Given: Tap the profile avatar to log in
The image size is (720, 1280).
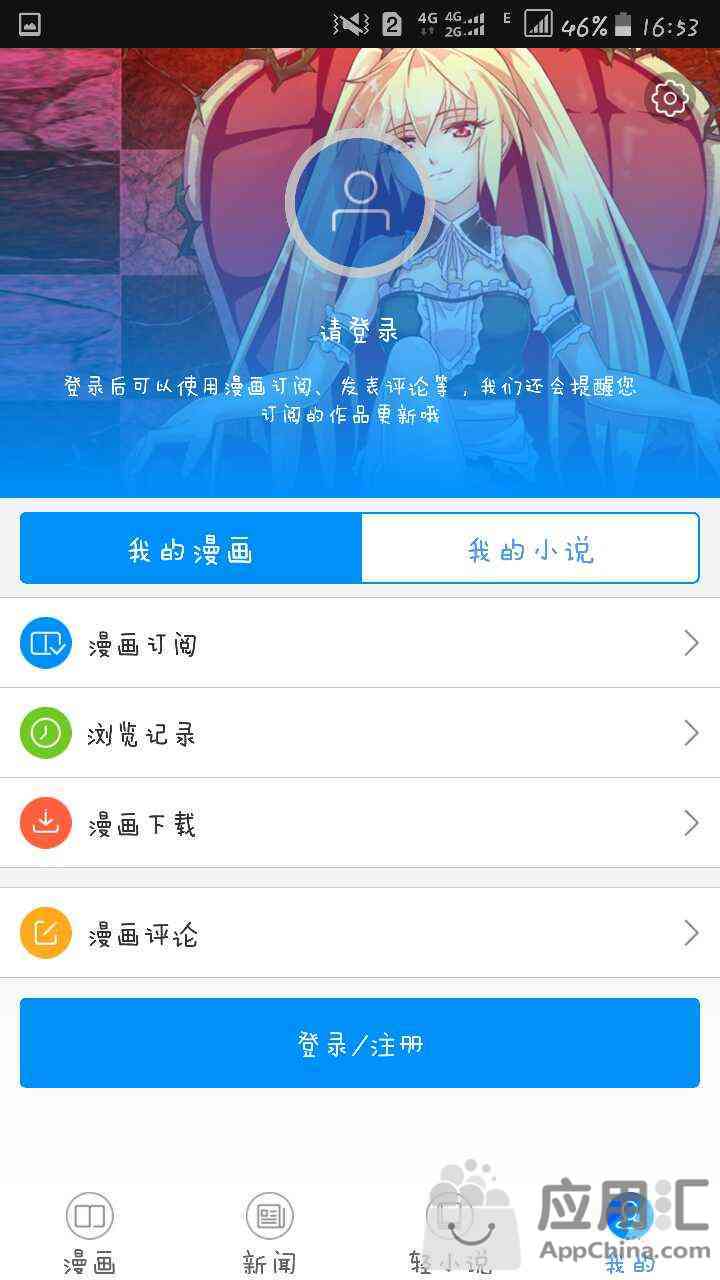Looking at the screenshot, I should 359,203.
